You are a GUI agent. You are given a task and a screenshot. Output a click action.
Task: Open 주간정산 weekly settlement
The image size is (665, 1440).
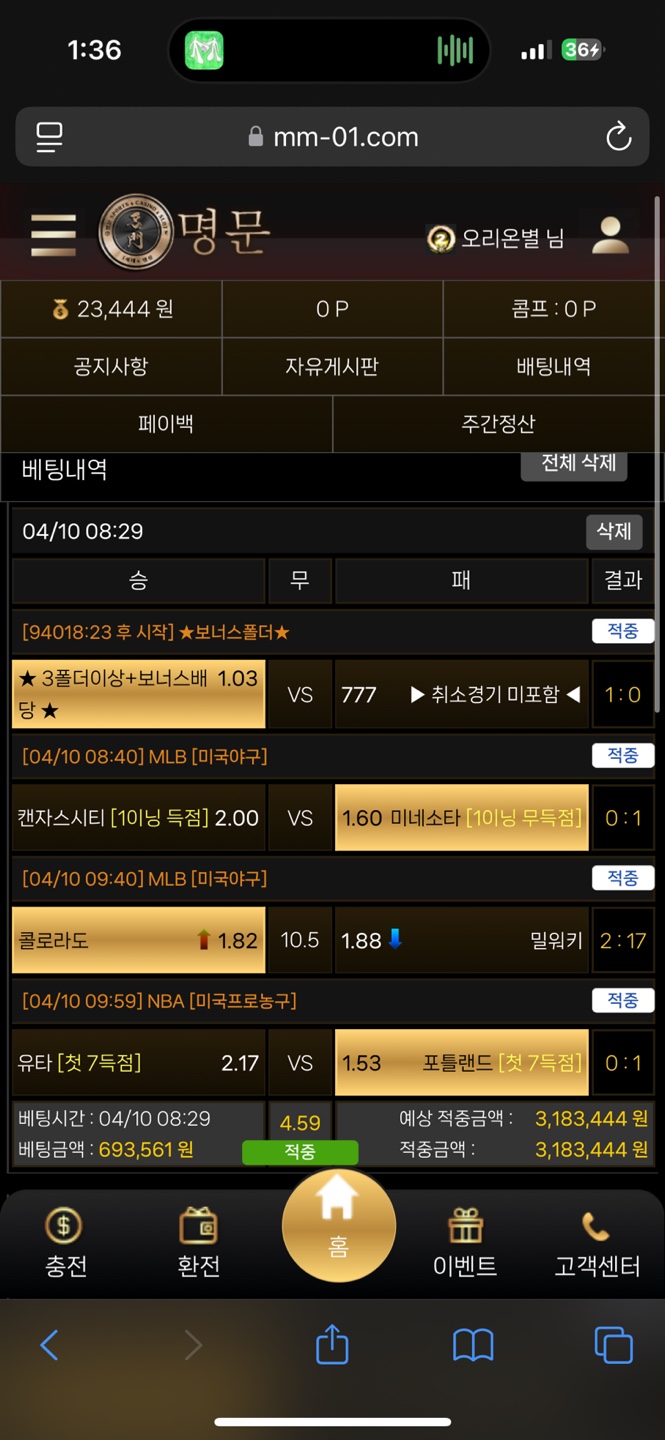point(498,423)
